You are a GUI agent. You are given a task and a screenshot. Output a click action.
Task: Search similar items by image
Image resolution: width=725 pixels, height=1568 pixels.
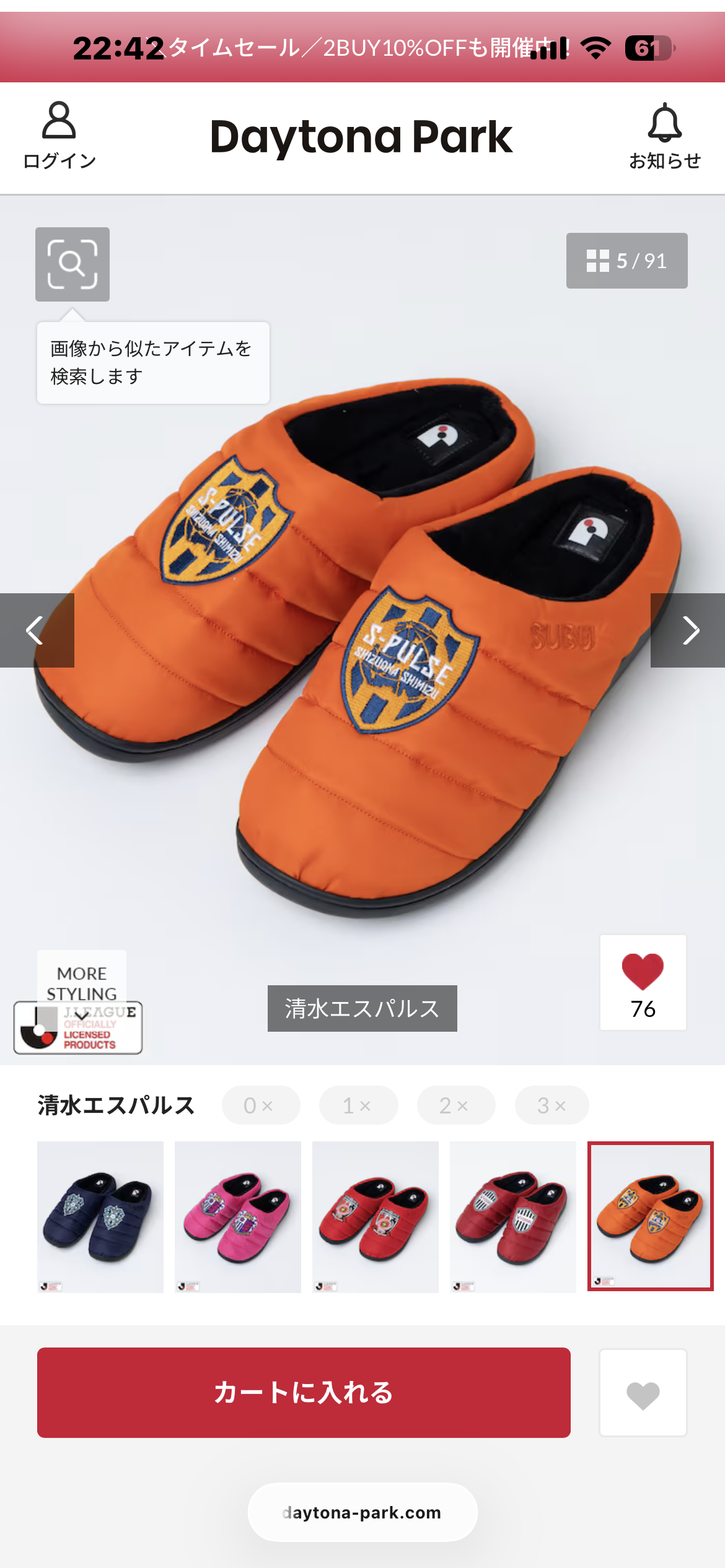[72, 264]
